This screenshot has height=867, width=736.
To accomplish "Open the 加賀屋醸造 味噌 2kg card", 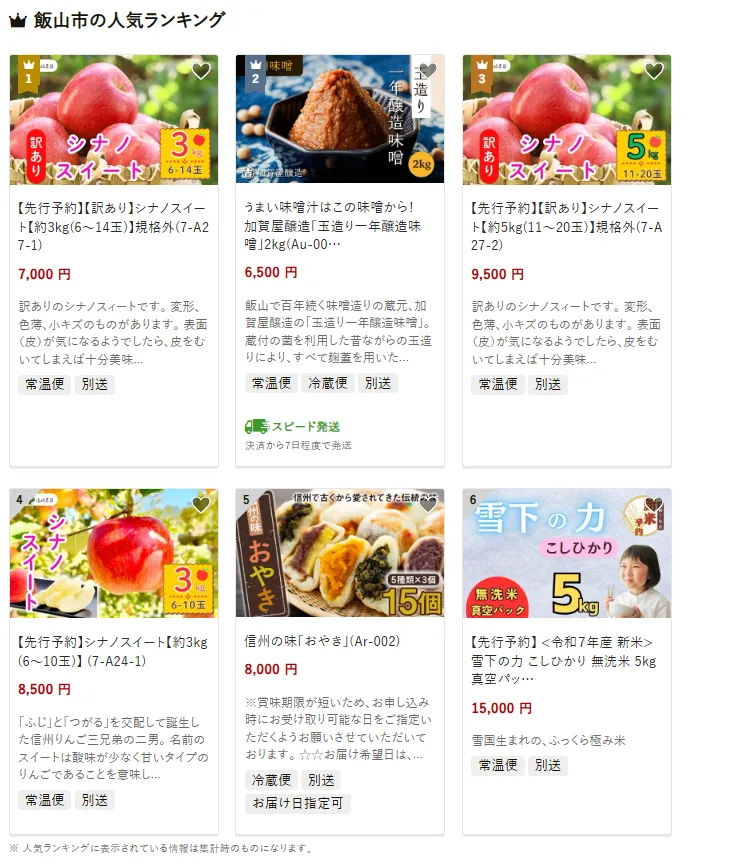I will pyautogui.click(x=340, y=226).
